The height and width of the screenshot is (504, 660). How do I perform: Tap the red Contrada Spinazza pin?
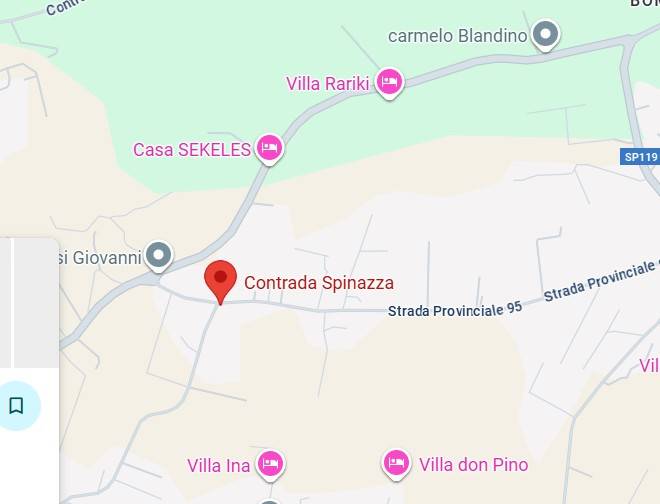[x=220, y=279]
